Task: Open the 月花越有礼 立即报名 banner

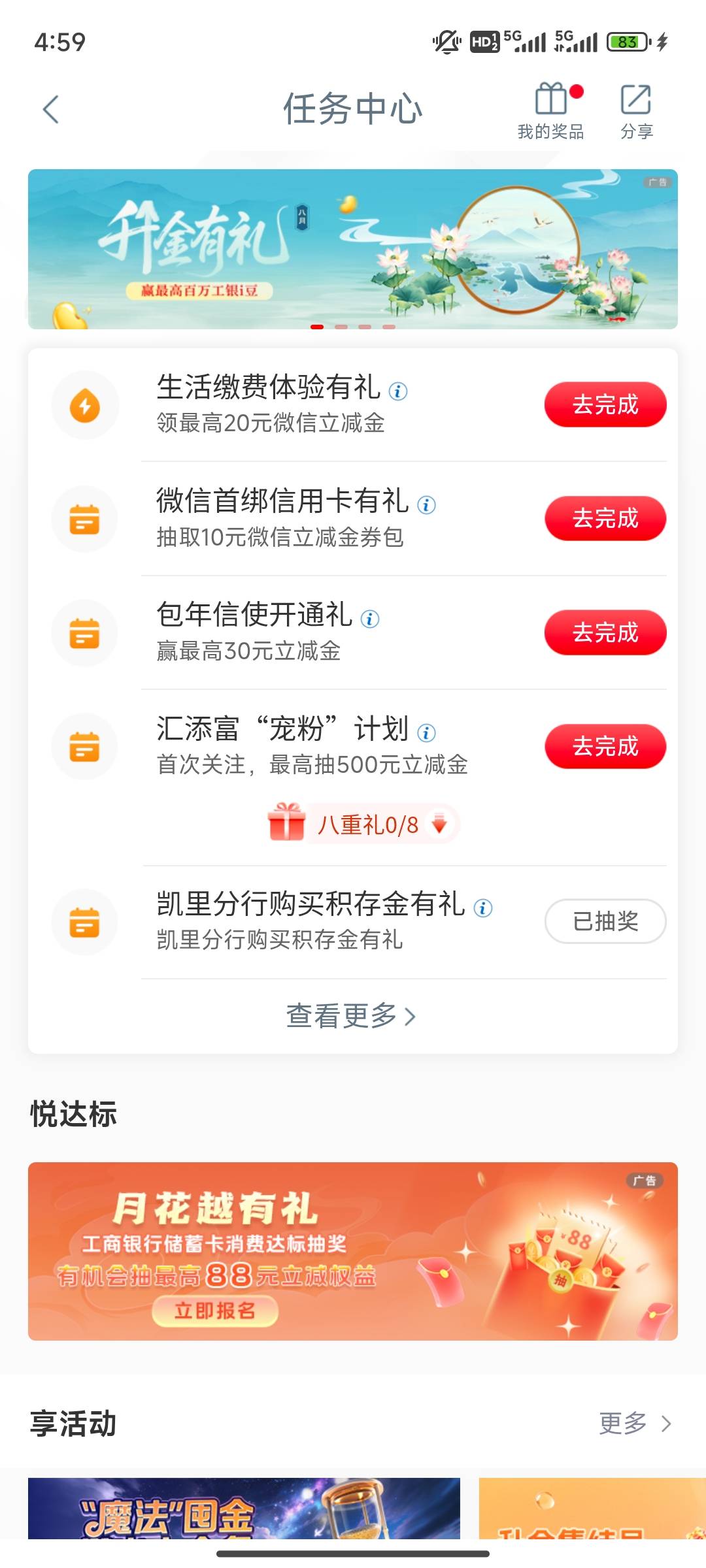Action: click(353, 1251)
